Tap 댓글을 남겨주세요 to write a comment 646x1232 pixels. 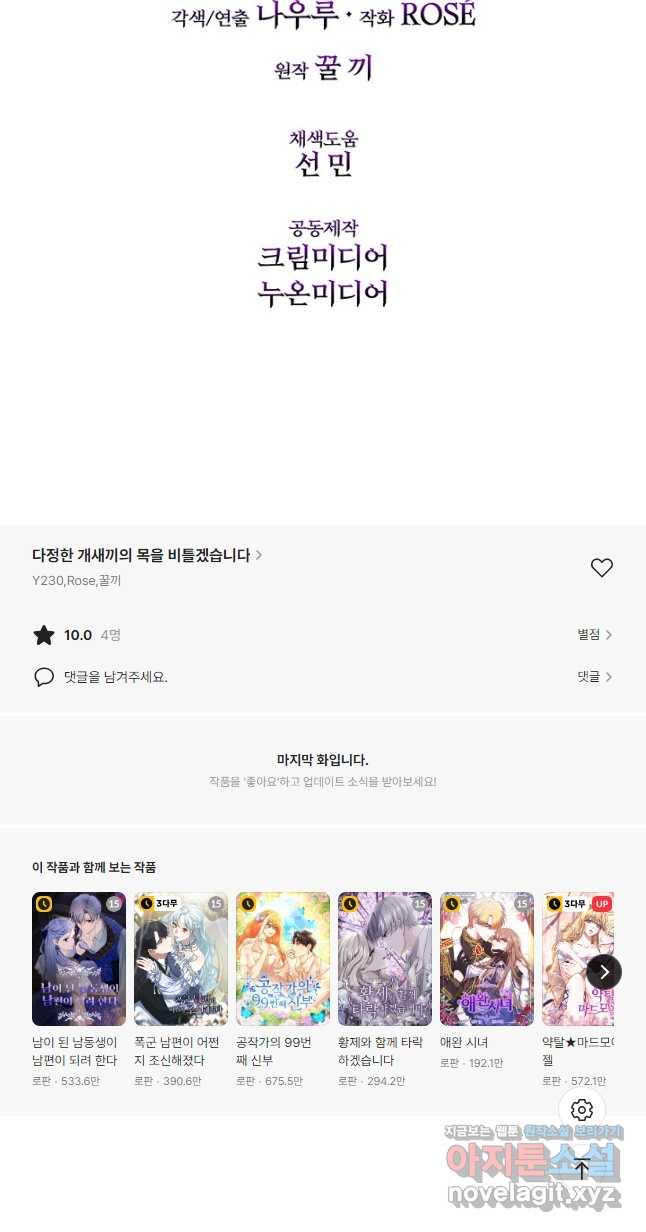click(115, 677)
